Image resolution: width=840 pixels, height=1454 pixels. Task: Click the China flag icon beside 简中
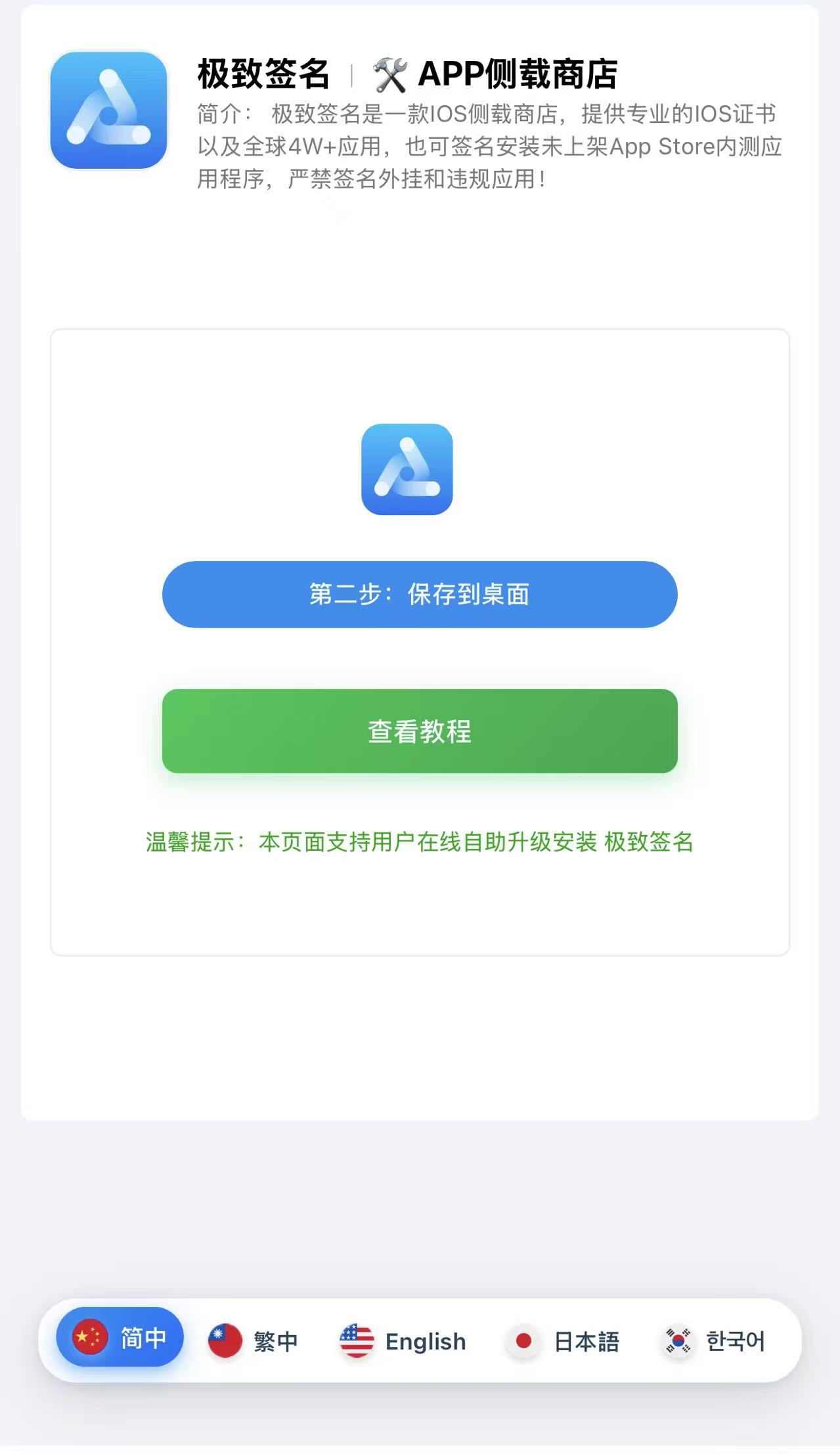pyautogui.click(x=89, y=1340)
